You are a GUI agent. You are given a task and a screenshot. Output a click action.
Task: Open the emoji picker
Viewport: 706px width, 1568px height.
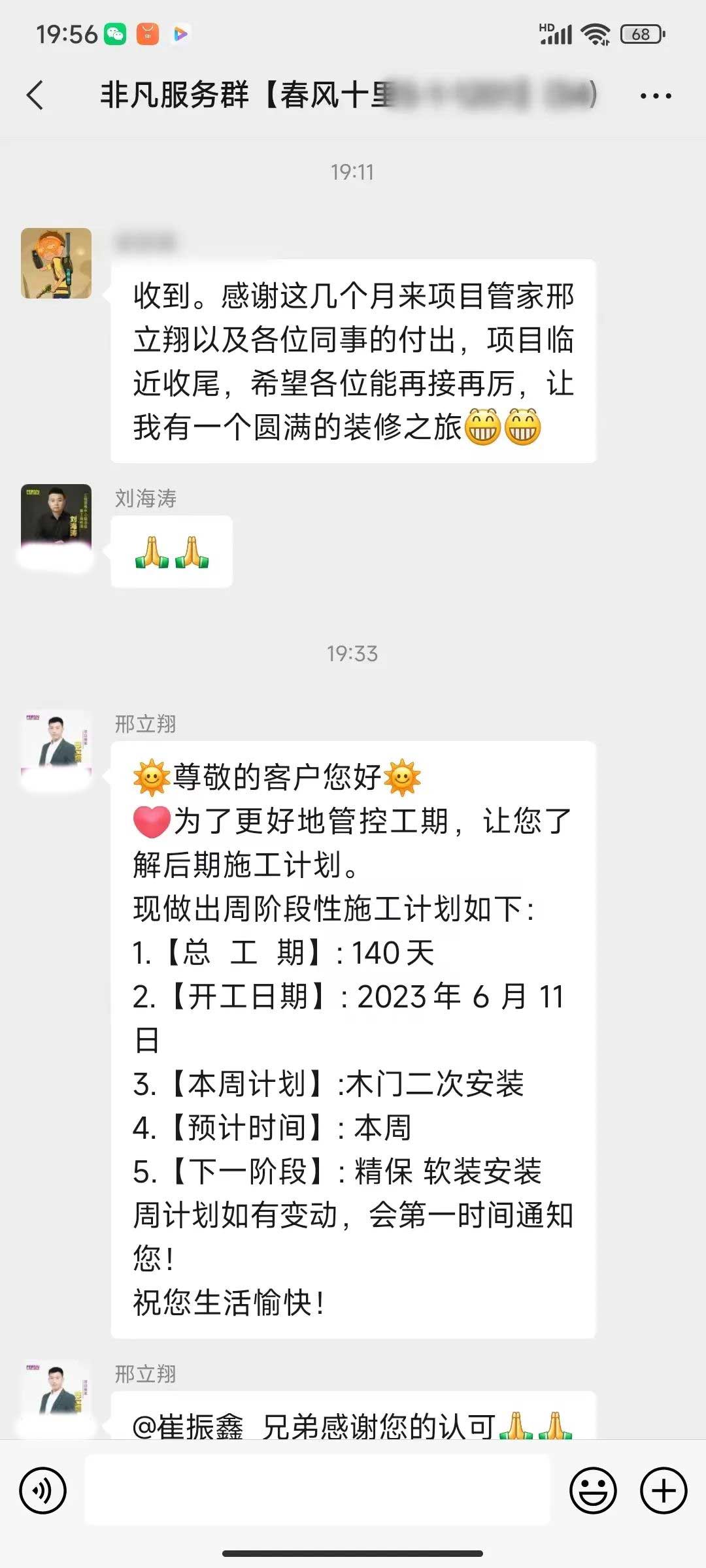pyautogui.click(x=593, y=1491)
